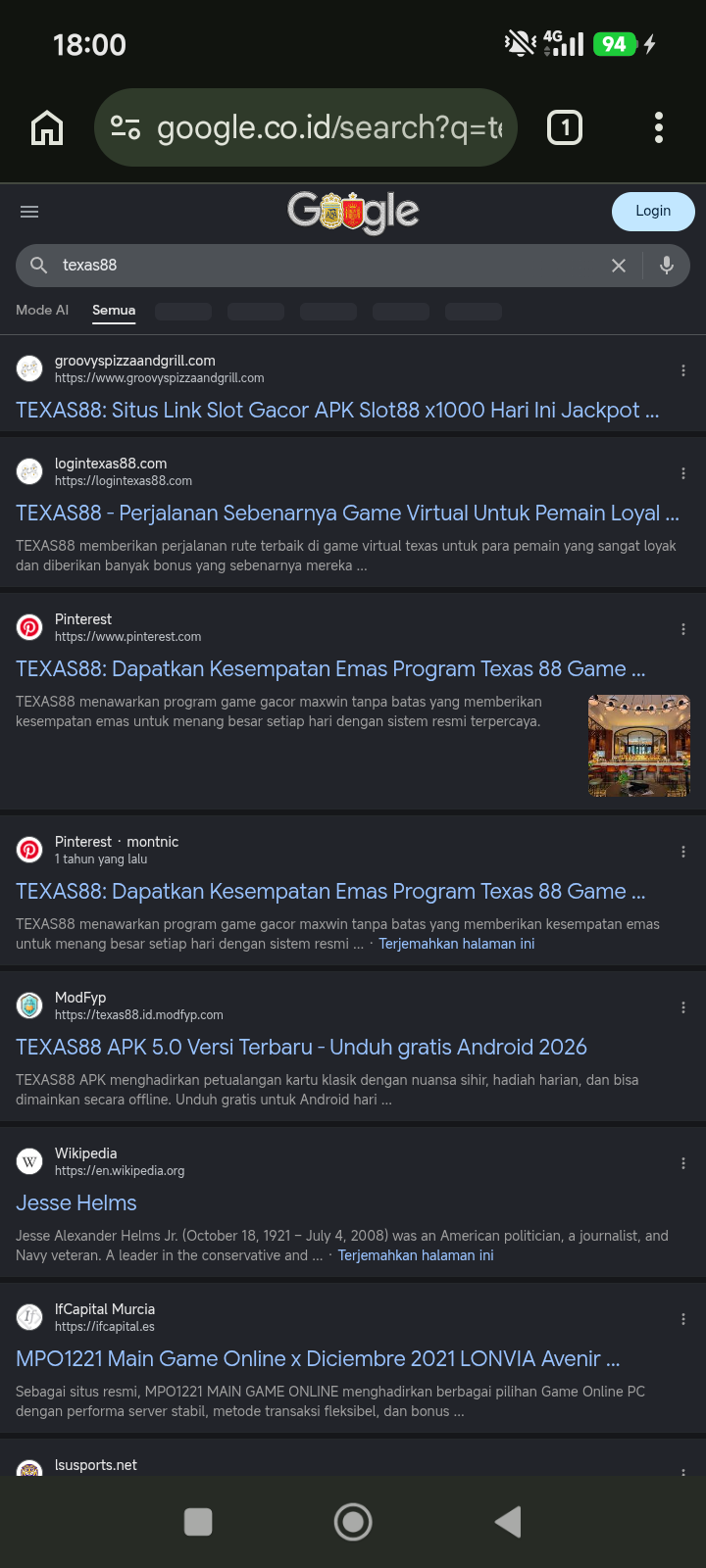Open more options for the ModFyp result
Viewport: 706px width, 1568px height.
(x=683, y=1007)
